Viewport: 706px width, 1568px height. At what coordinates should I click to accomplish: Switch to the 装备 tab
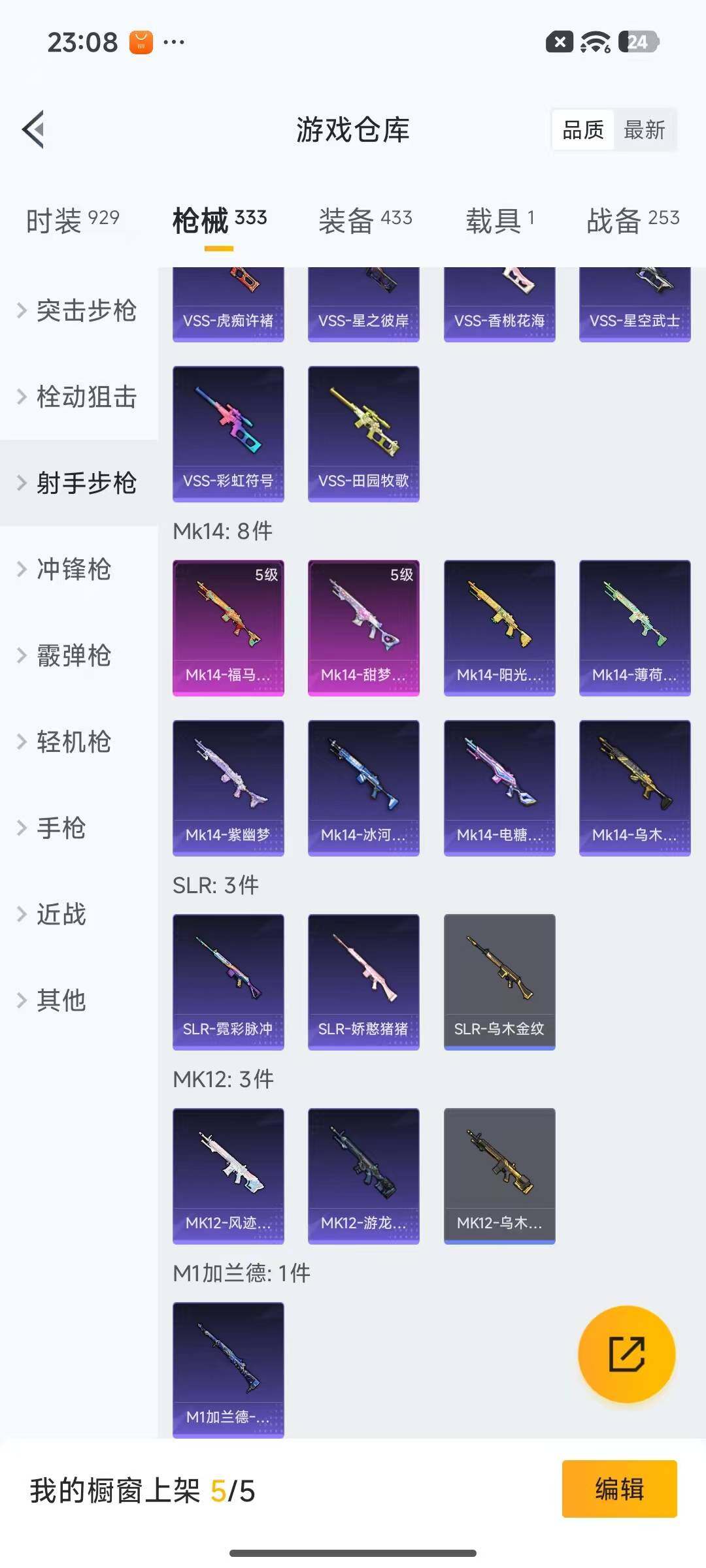(x=365, y=220)
